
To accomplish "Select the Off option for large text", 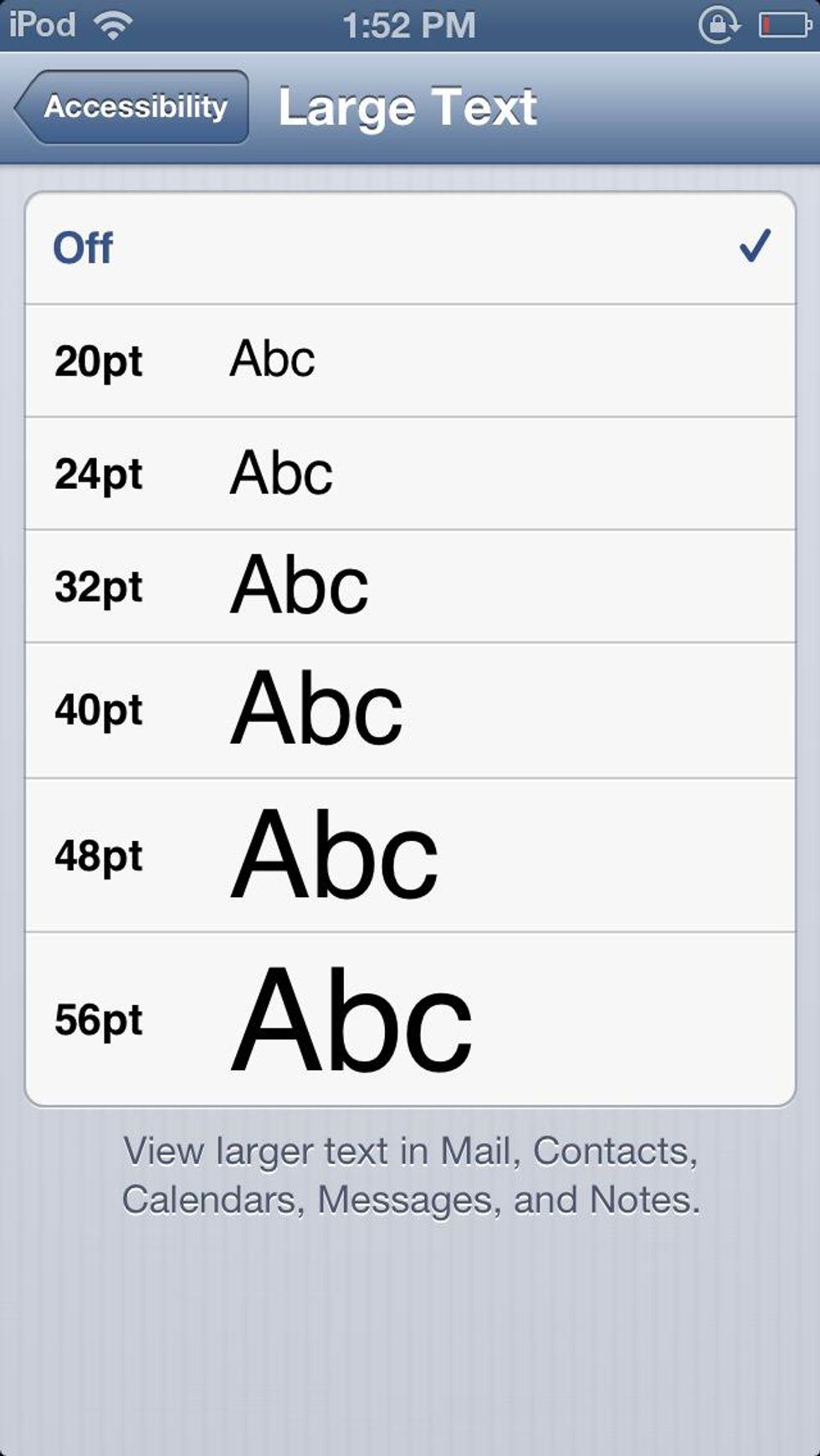I will (410, 249).
